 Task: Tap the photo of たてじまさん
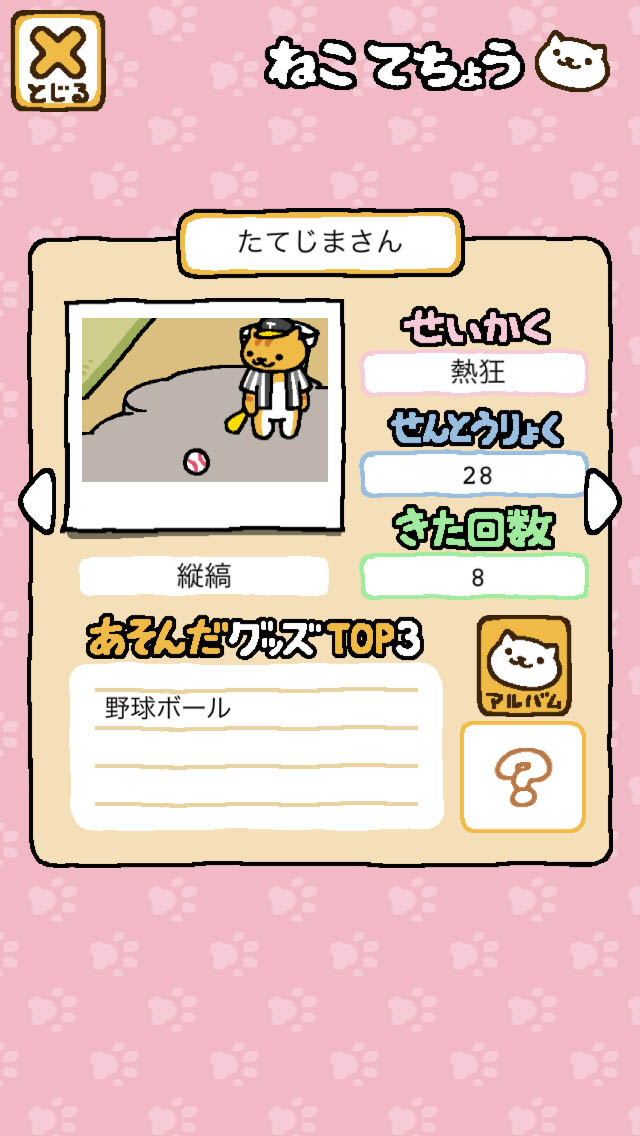coord(205,400)
